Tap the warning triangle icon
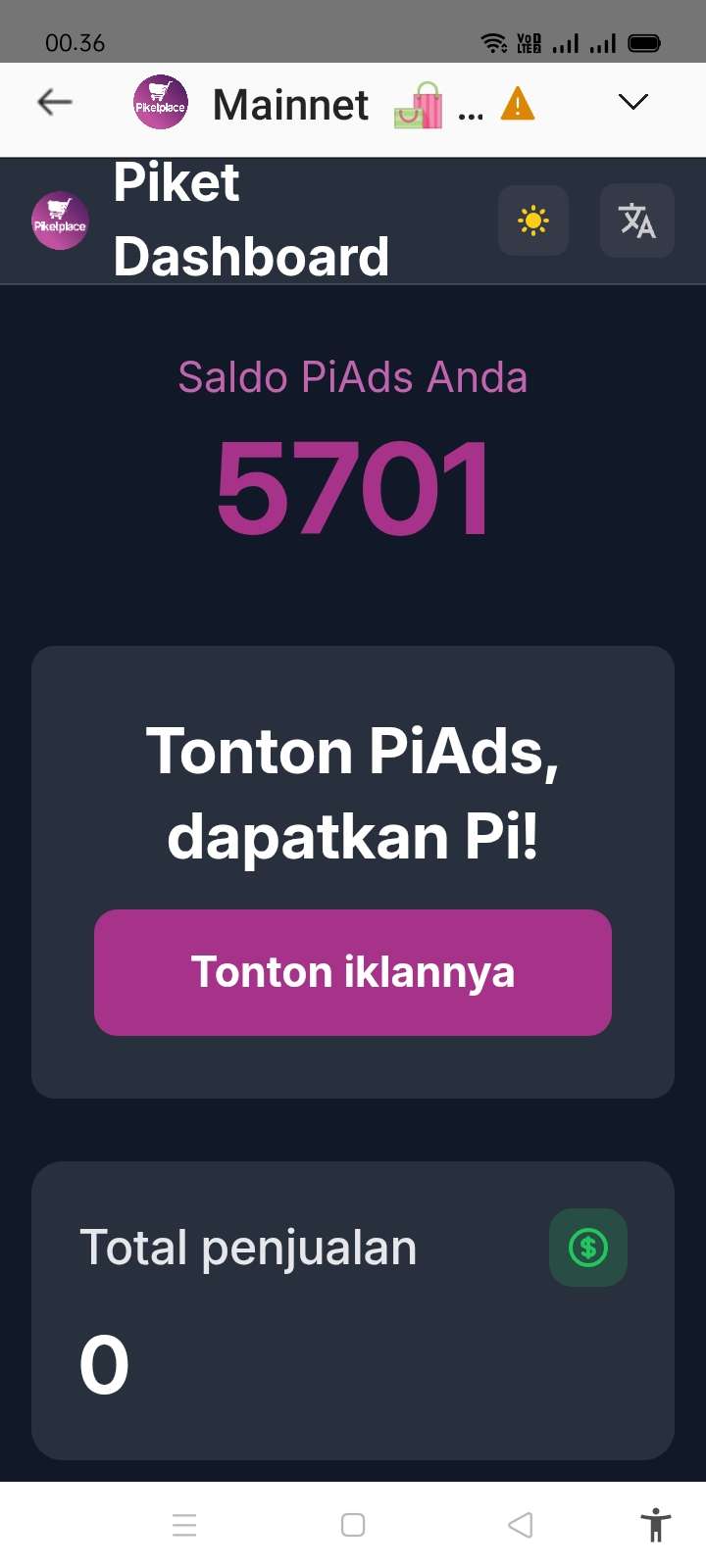 tap(518, 103)
